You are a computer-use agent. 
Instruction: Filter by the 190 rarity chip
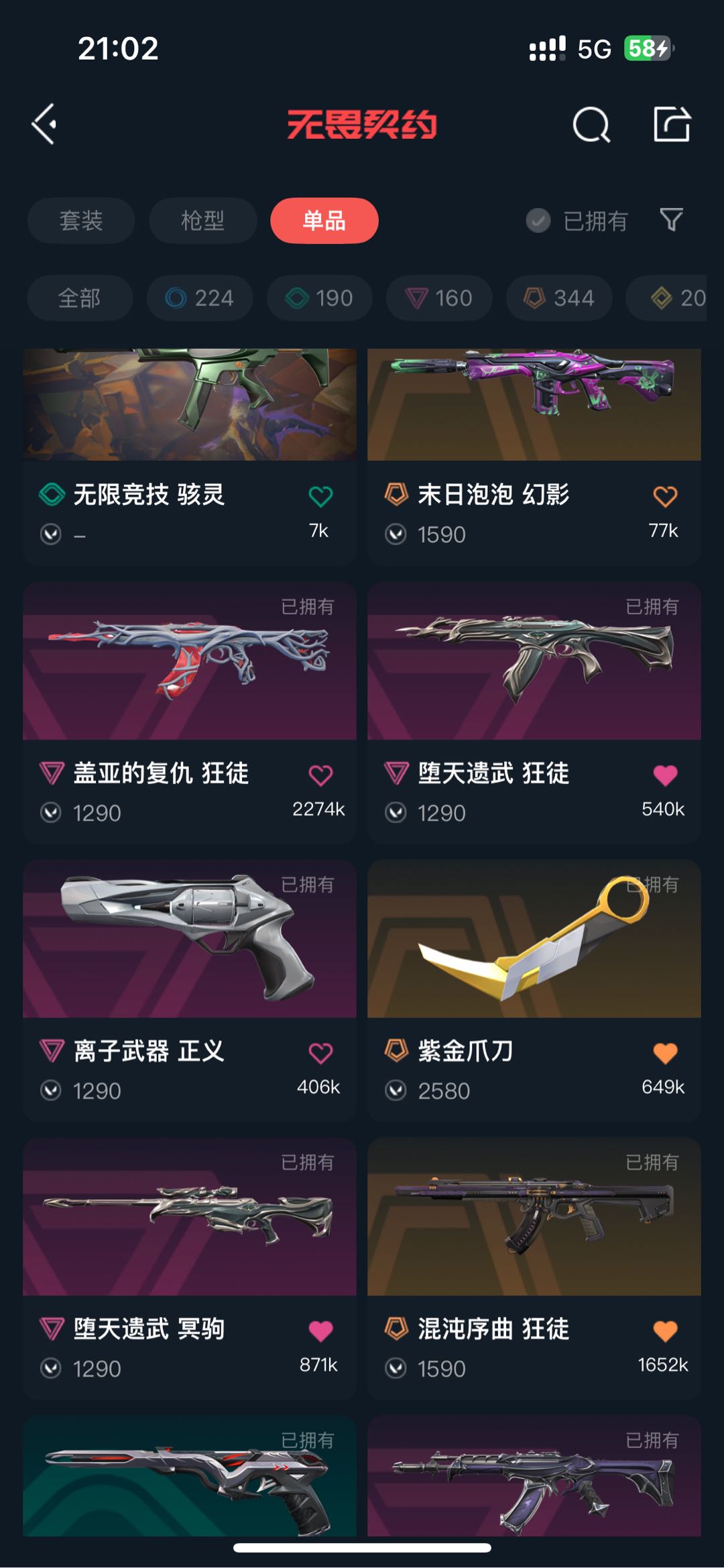click(319, 298)
